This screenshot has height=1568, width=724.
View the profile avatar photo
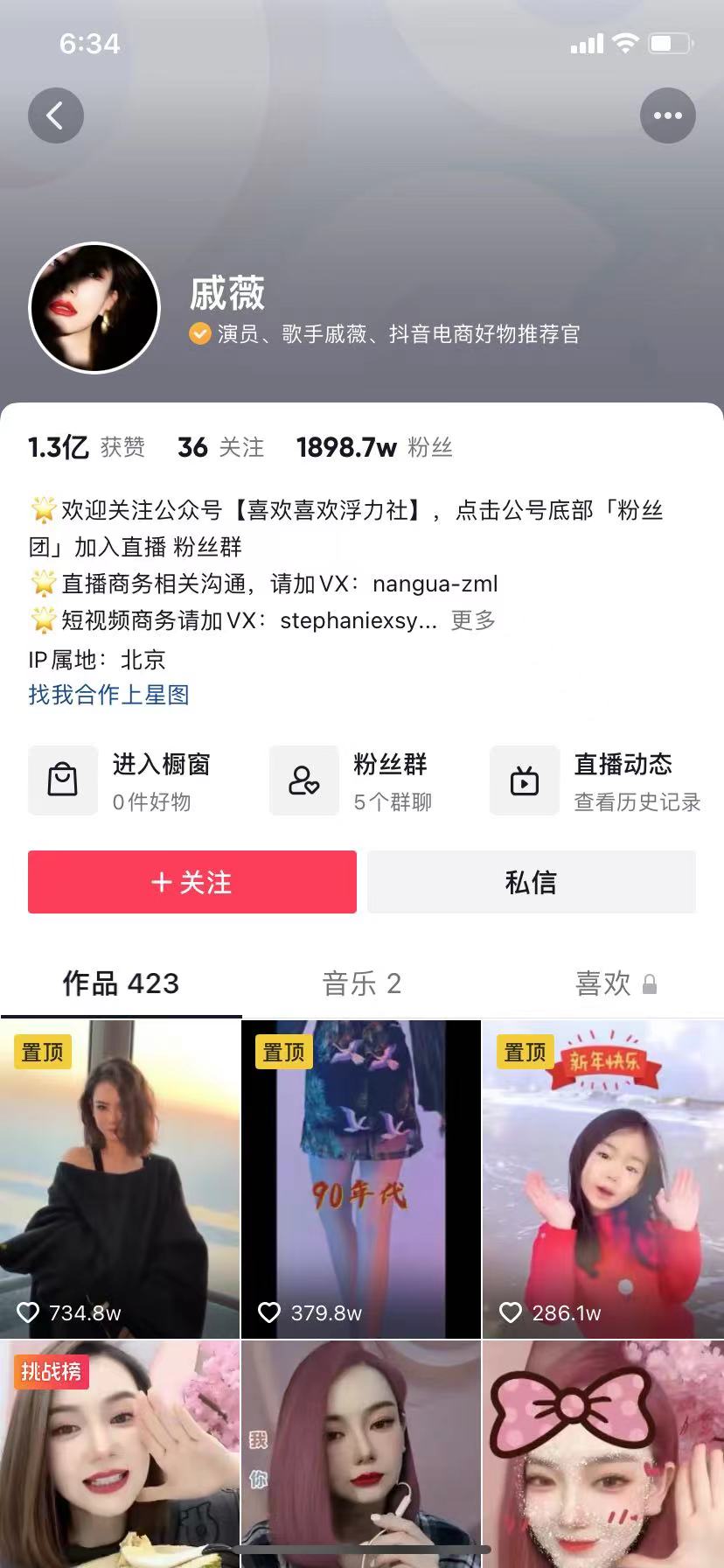tap(94, 308)
